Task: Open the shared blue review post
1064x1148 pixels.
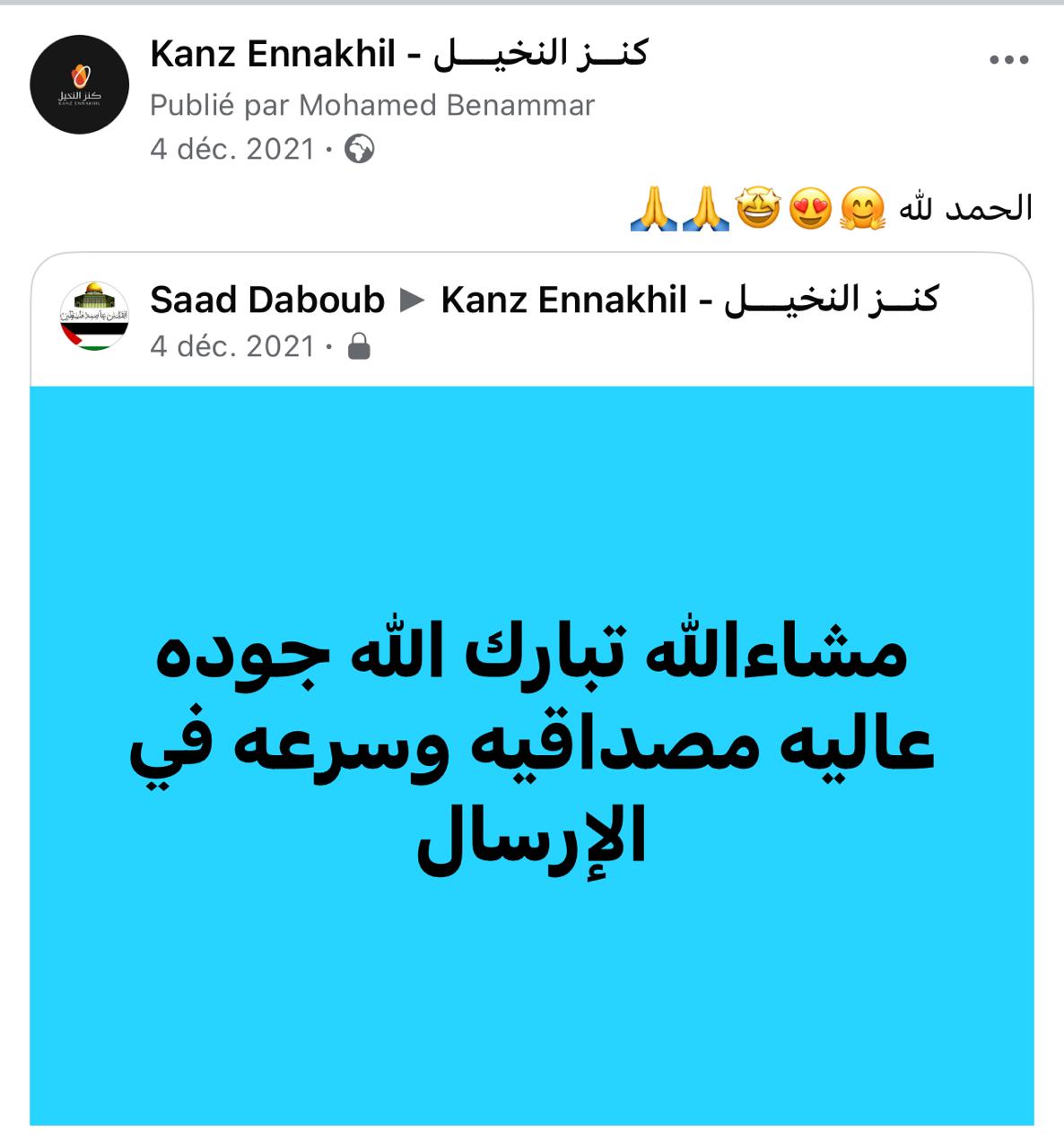Action: [x=532, y=753]
